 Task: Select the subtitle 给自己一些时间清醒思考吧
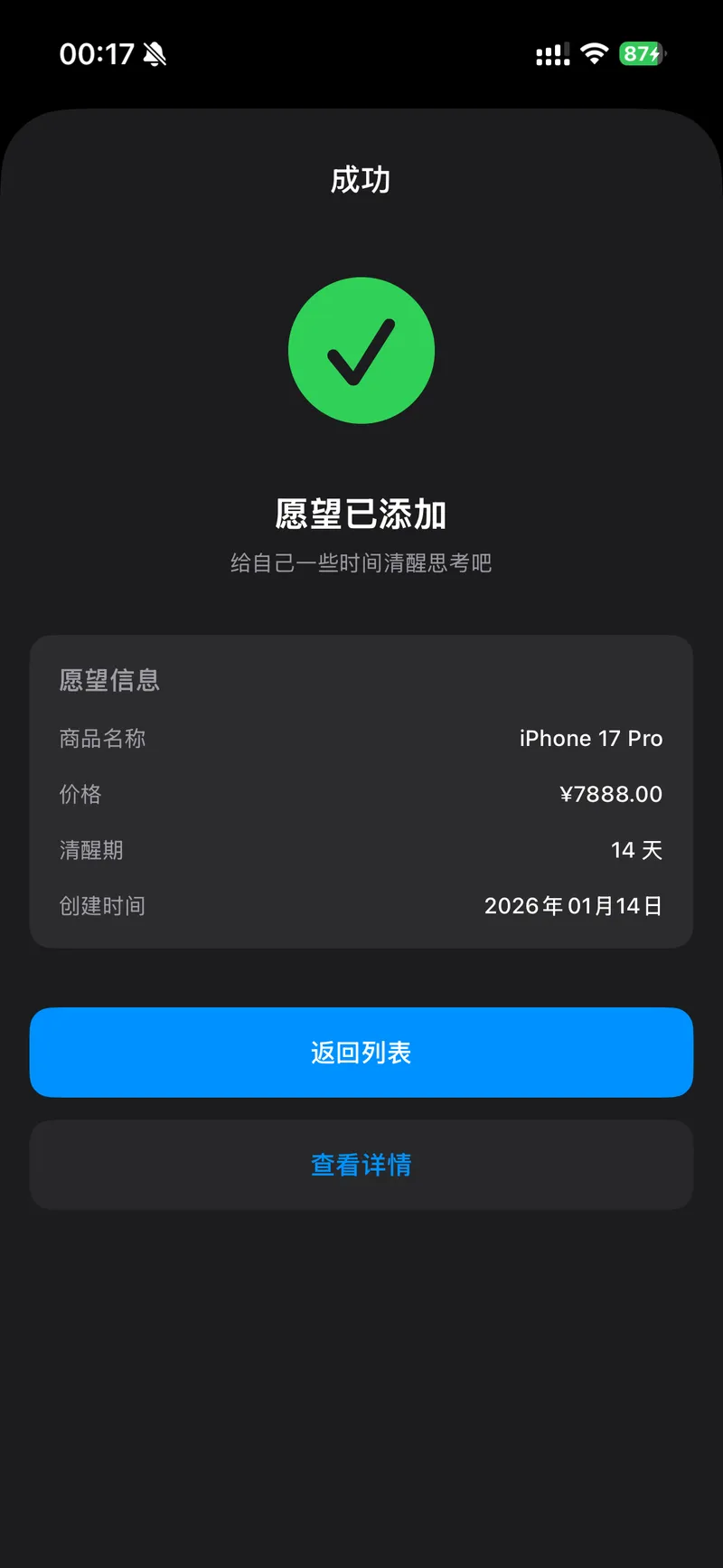(361, 562)
